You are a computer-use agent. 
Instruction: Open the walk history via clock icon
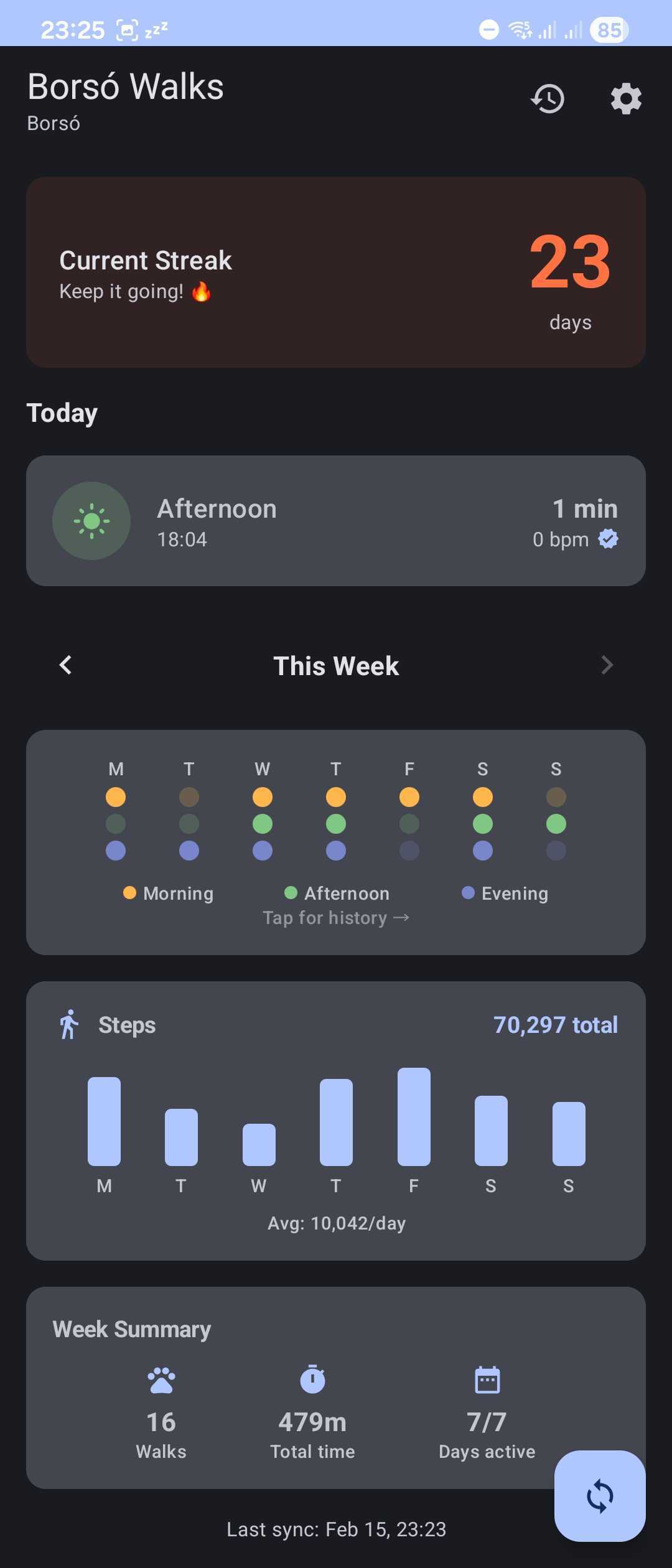547,98
